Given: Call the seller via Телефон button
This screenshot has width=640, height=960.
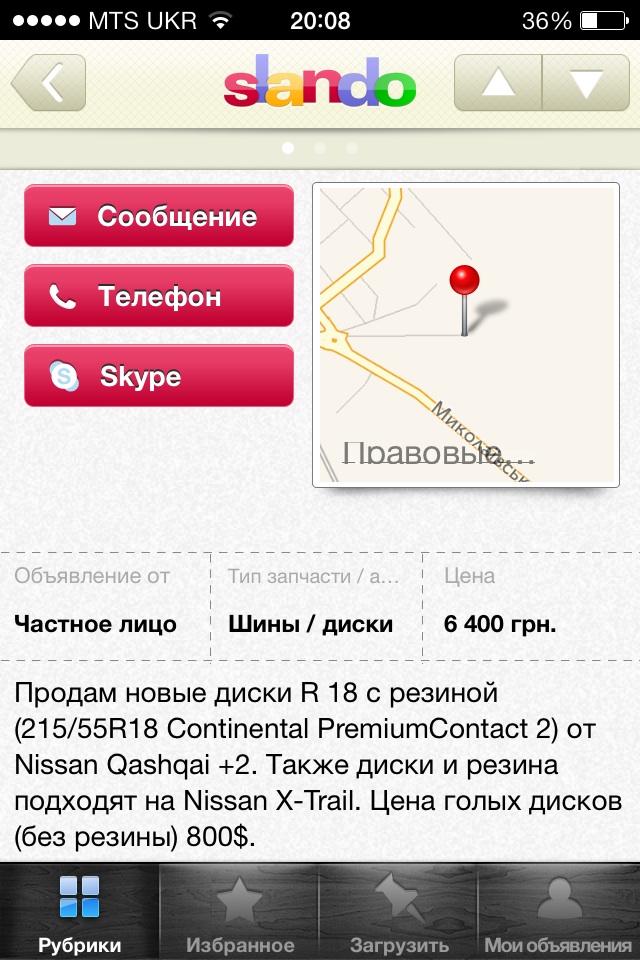Looking at the screenshot, I should point(159,296).
